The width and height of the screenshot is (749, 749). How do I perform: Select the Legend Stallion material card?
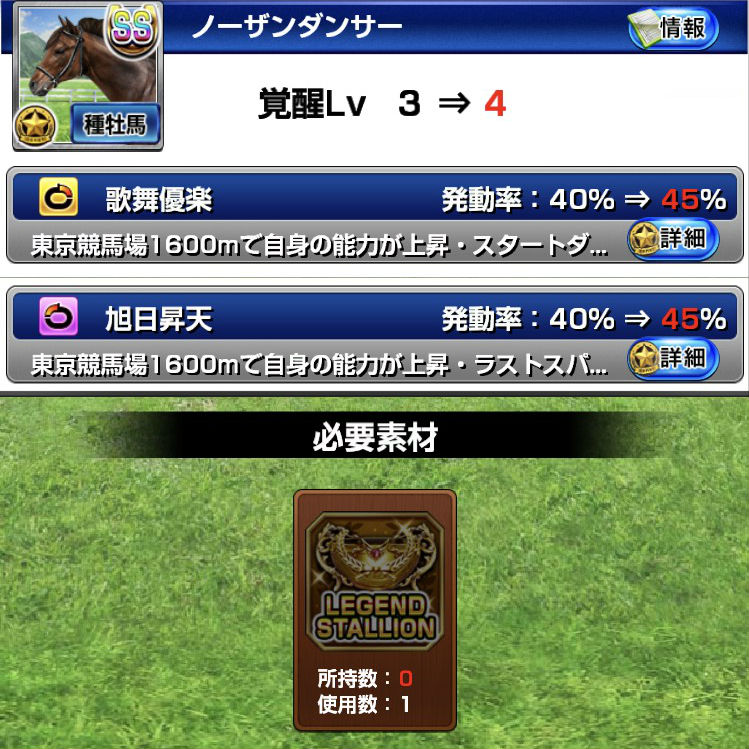[x=374, y=607]
